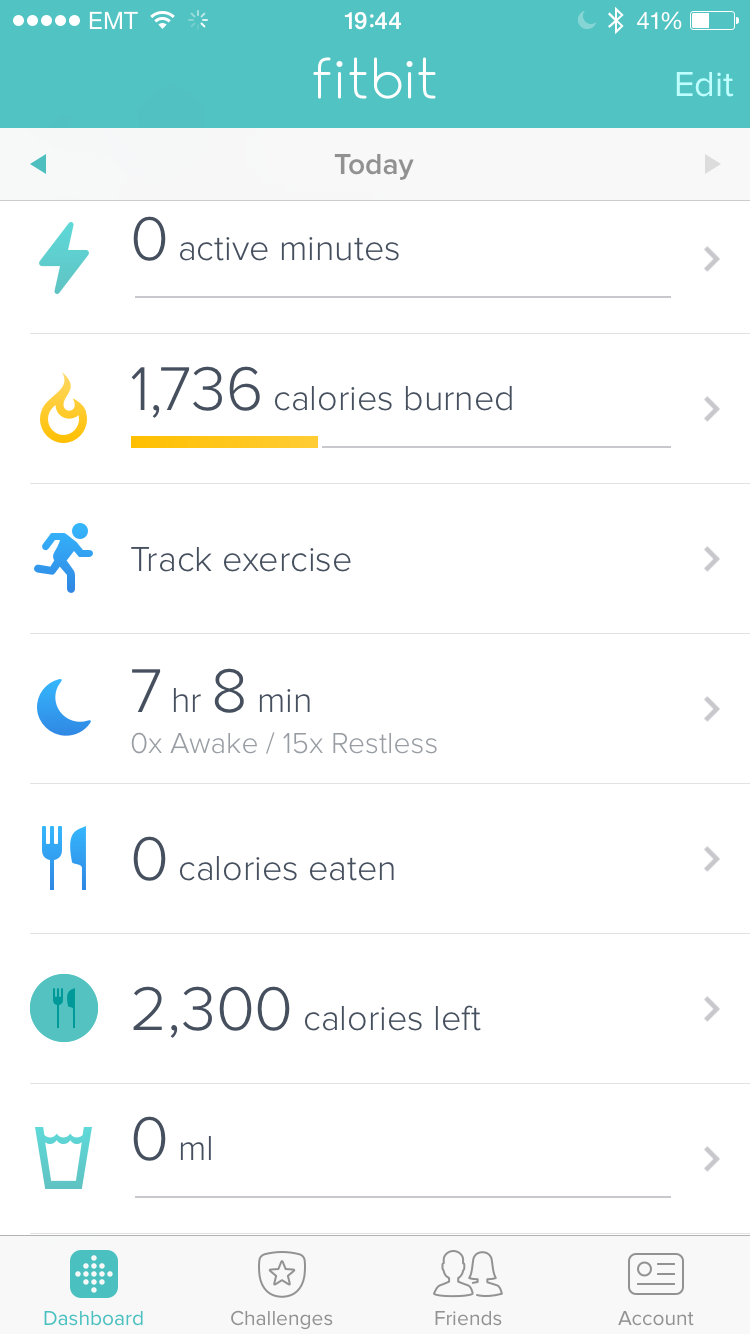This screenshot has width=750, height=1334.
Task: Tap Edit in the top bar
Action: point(704,84)
